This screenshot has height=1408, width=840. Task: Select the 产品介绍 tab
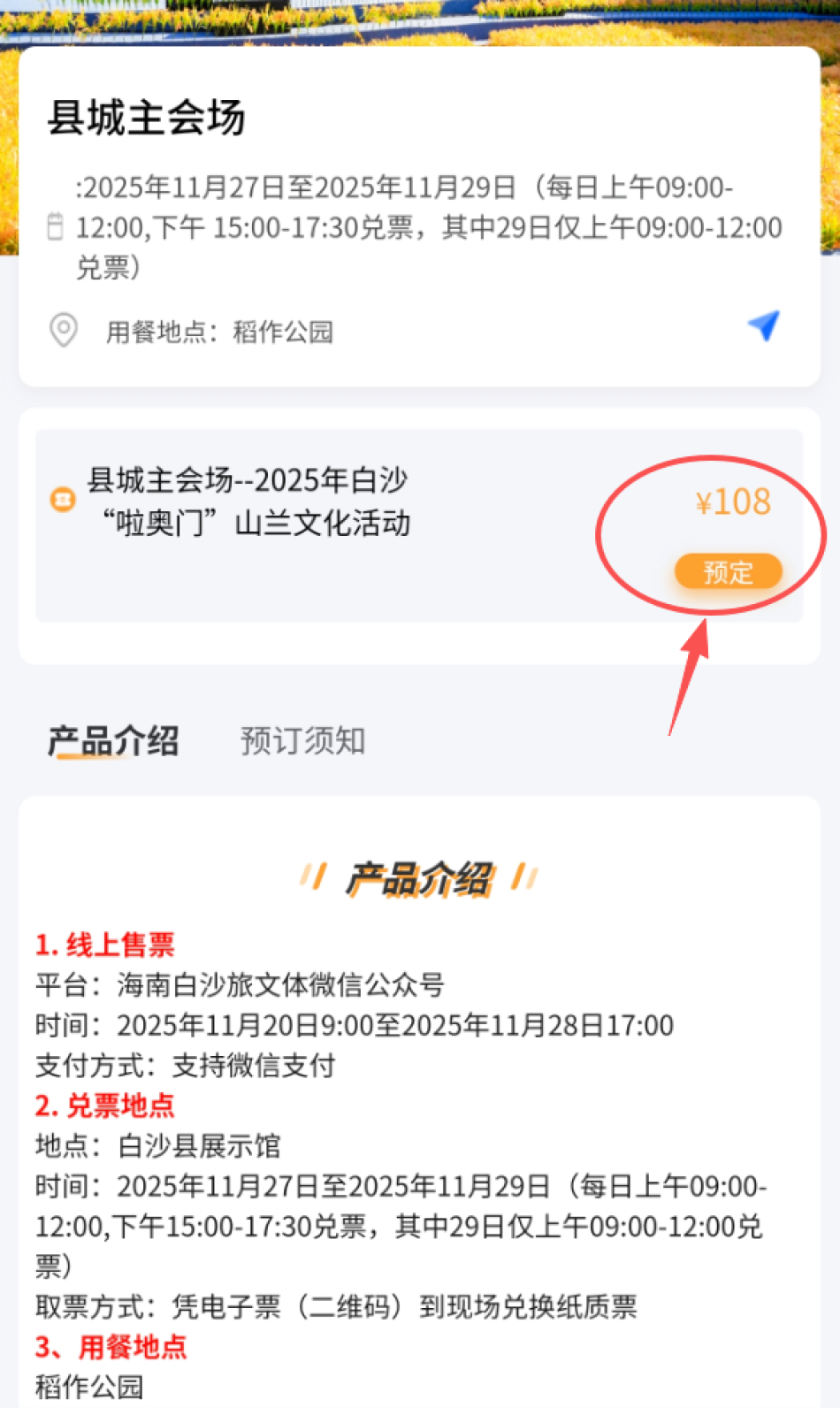[113, 741]
